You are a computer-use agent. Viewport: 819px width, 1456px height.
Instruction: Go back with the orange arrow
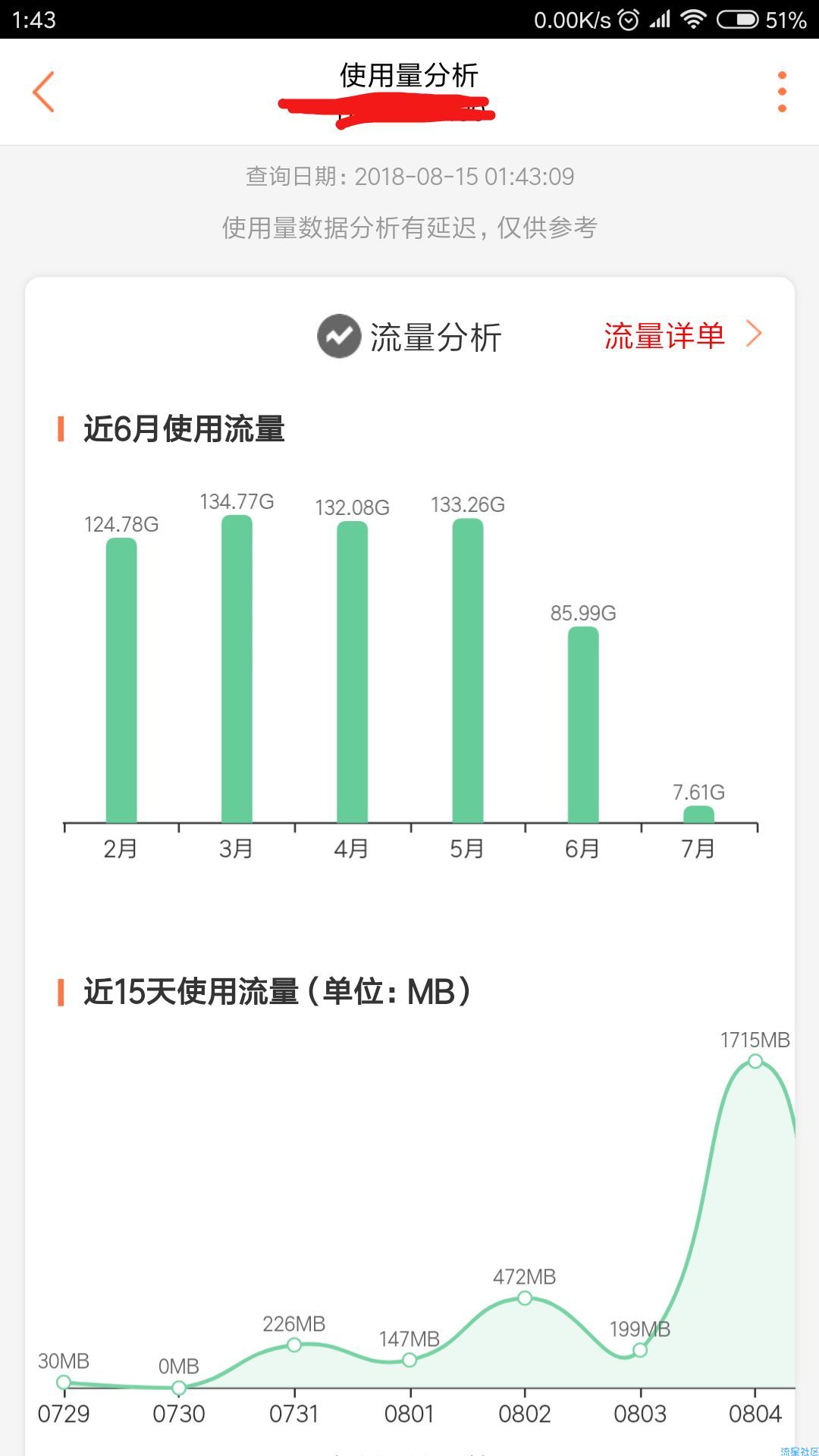(x=43, y=92)
